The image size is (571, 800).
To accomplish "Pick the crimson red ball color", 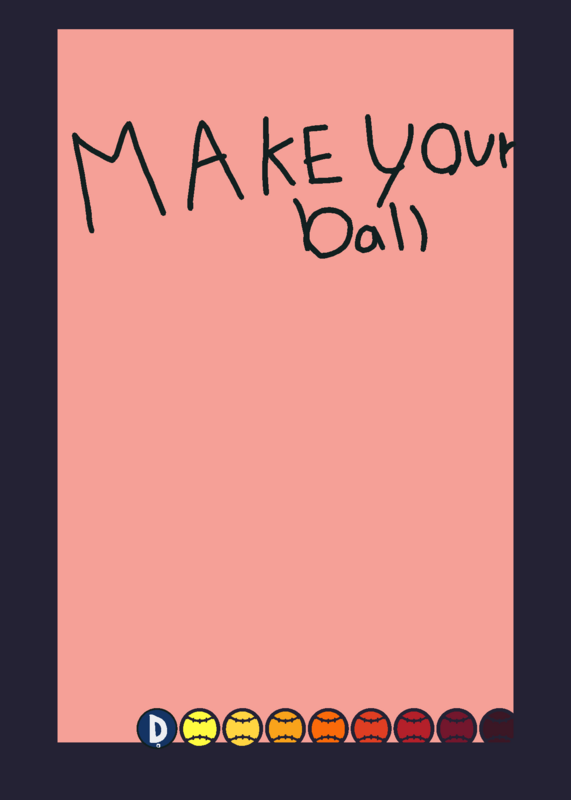I will 414,728.
